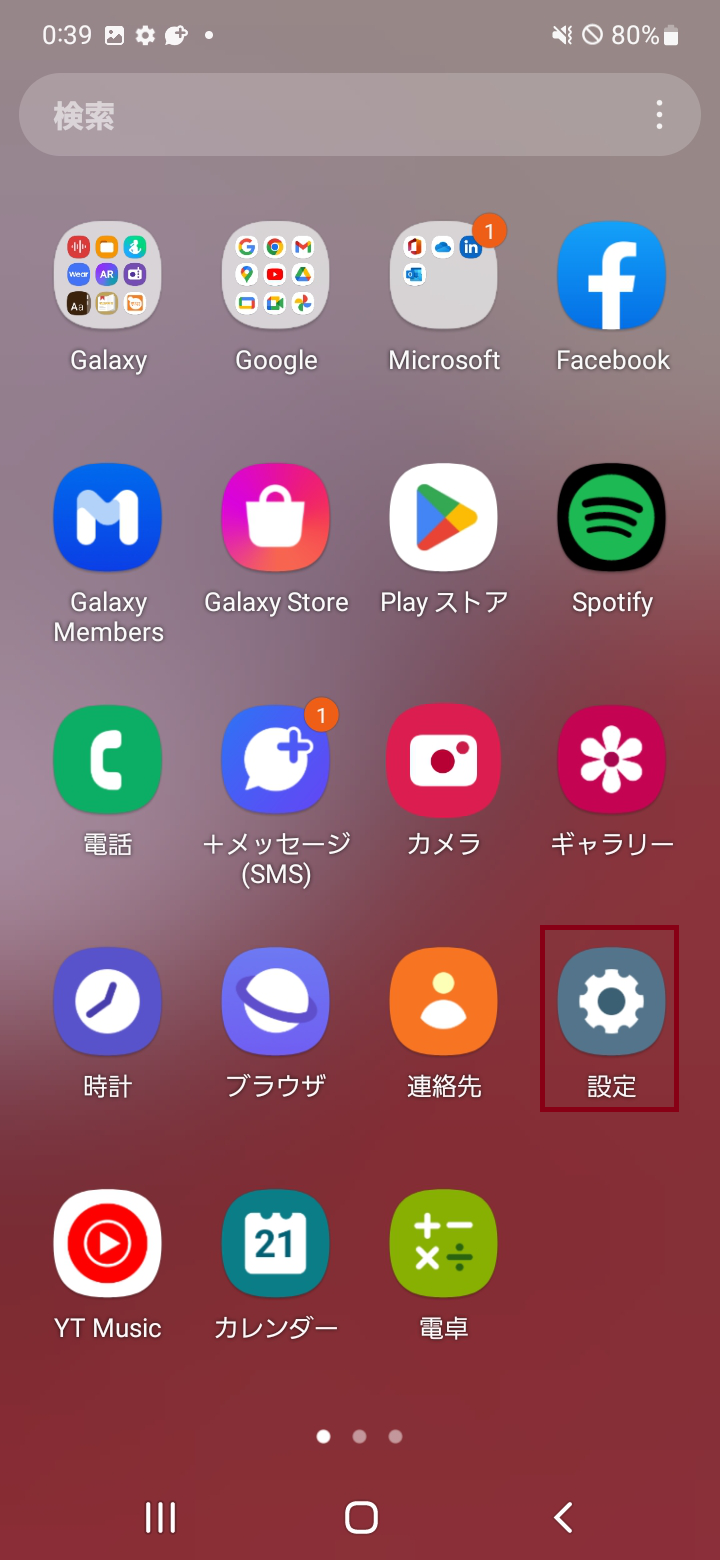
Task: Launch YT Music
Action: 108,1244
